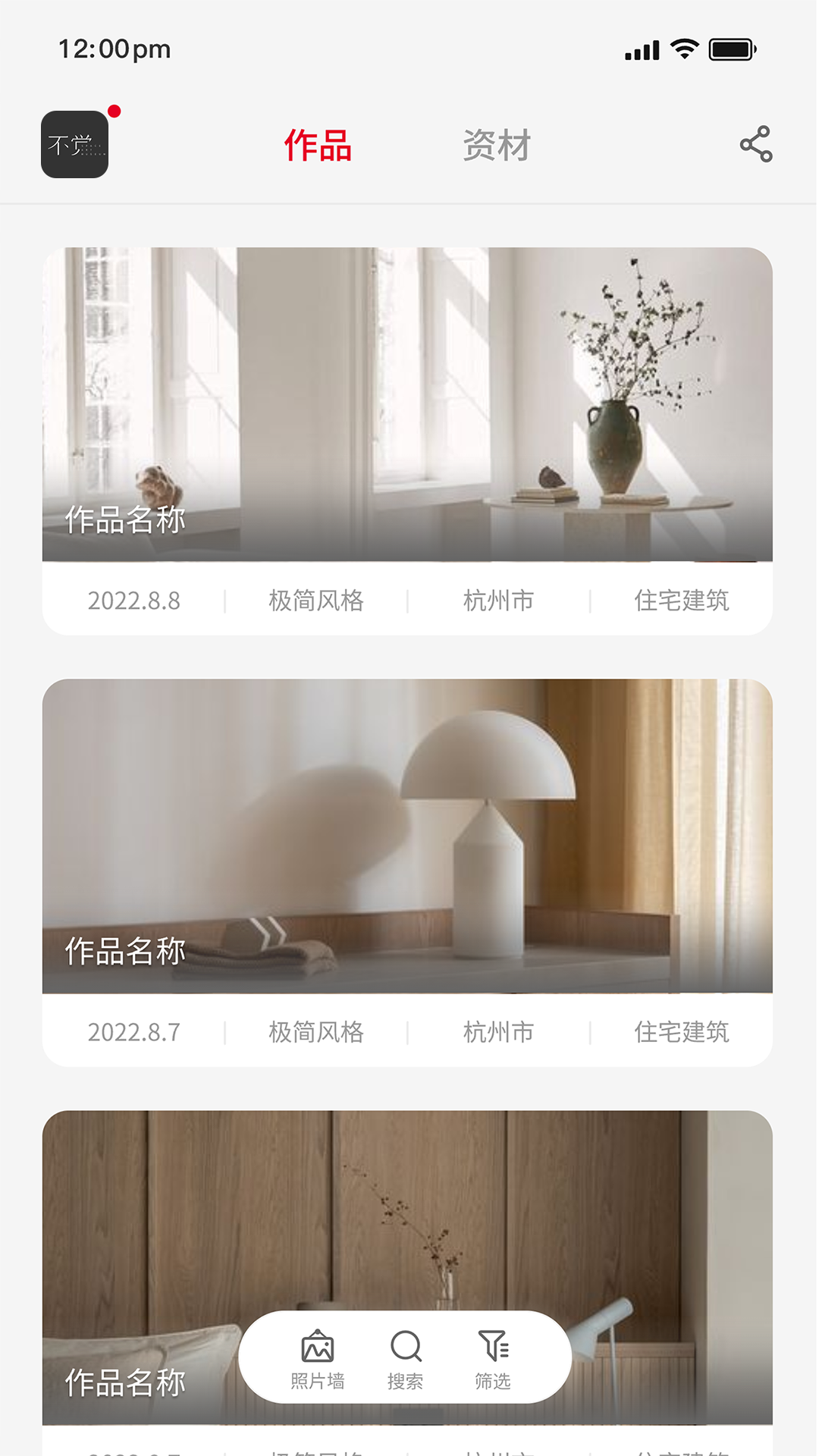Select 极简风格 tag on the first work
Viewport: 819px width, 1456px height.
316,601
